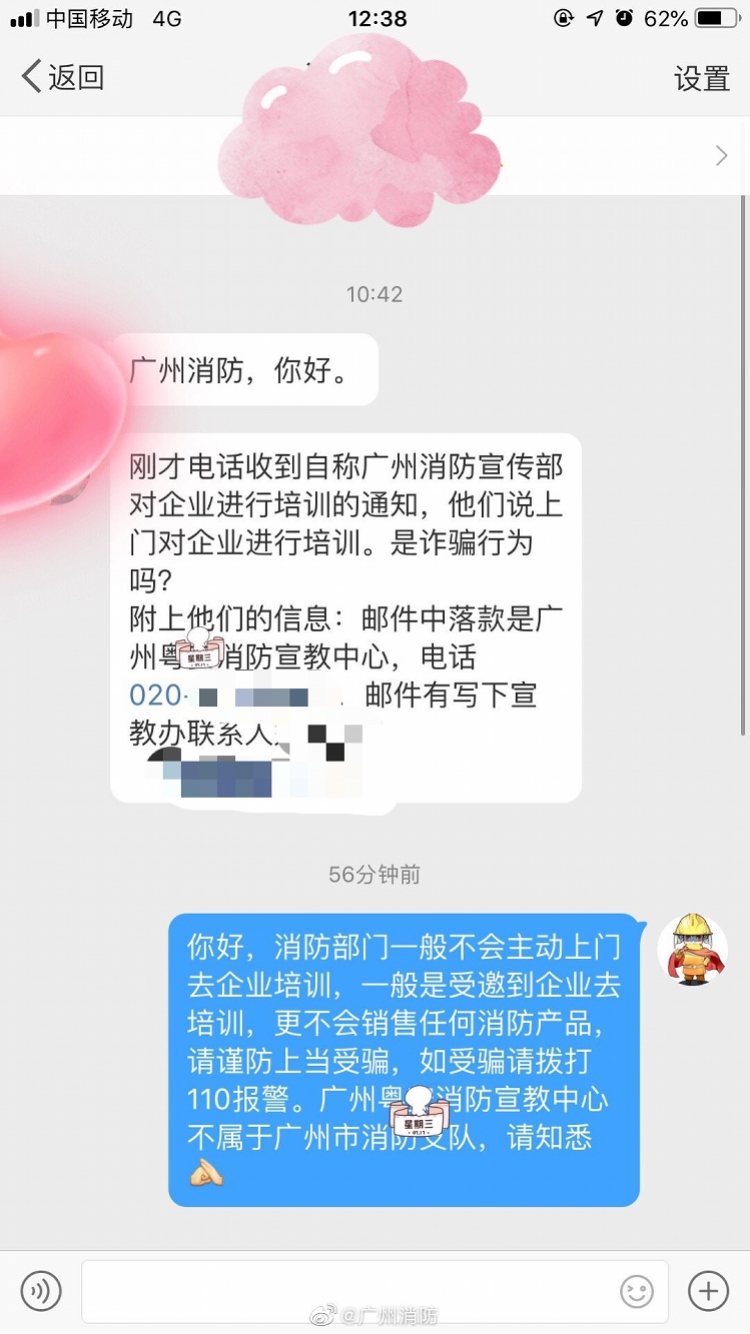Open 设置 in the top bar
The image size is (750, 1334).
click(702, 79)
